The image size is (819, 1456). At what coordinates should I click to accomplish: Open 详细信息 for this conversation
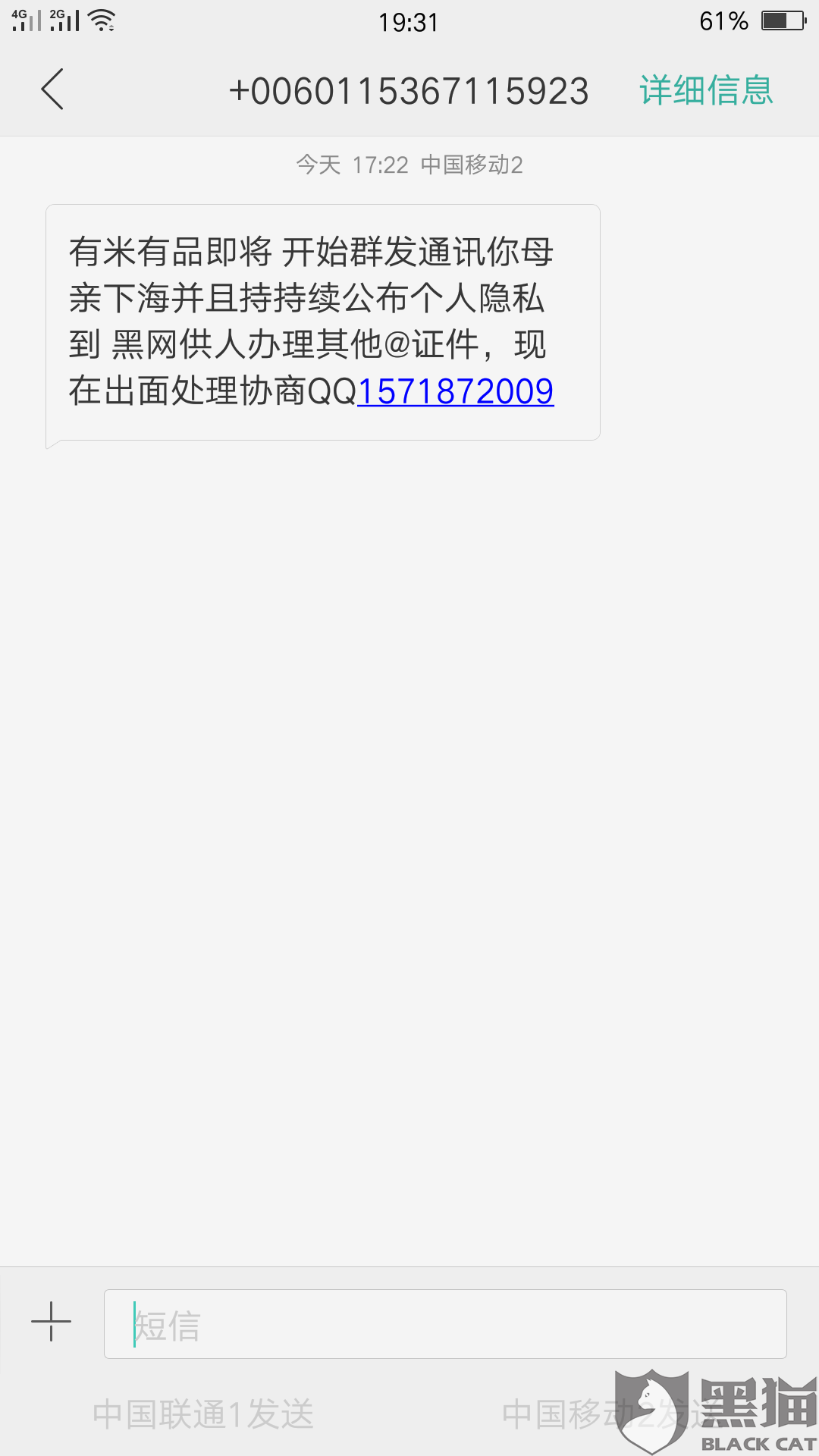click(x=706, y=91)
